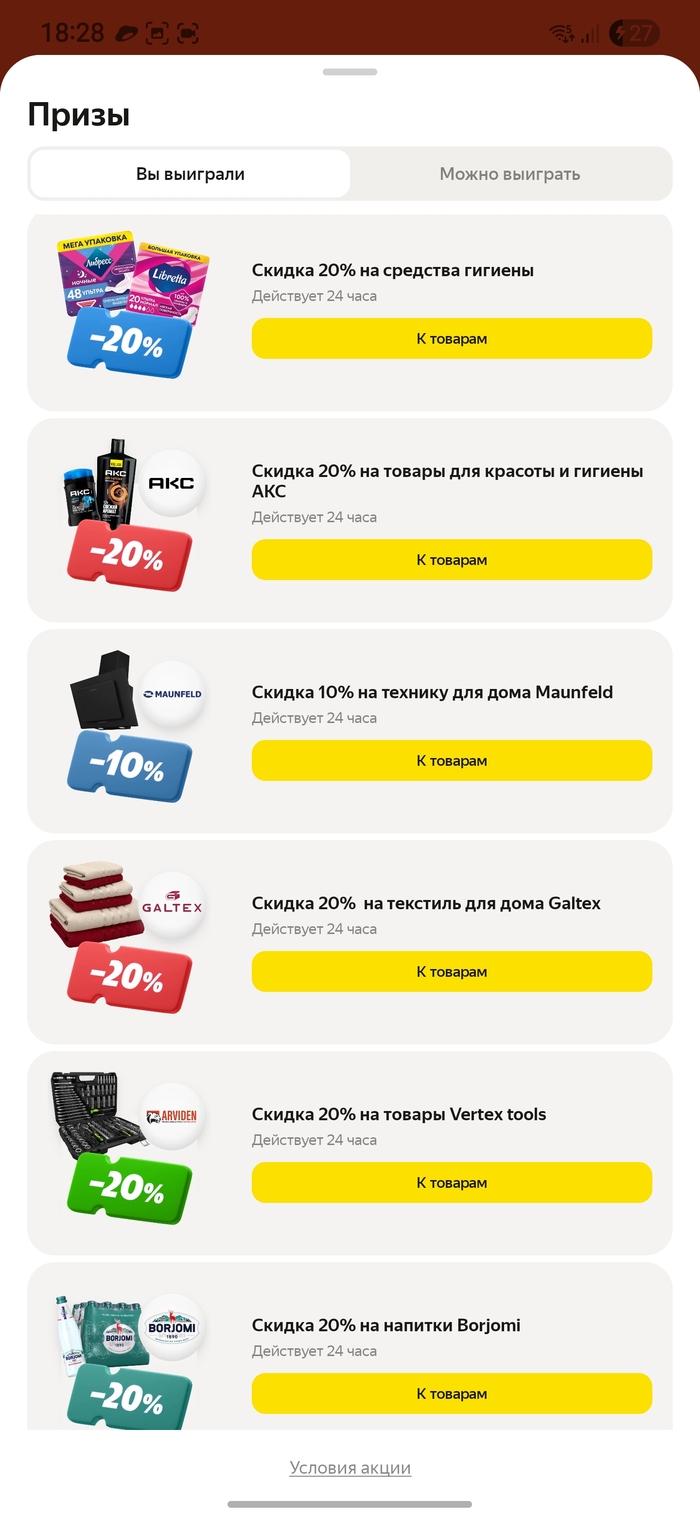Open Borjomi drinks discount products
Viewport: 700px width, 1517px height.
pos(451,1394)
